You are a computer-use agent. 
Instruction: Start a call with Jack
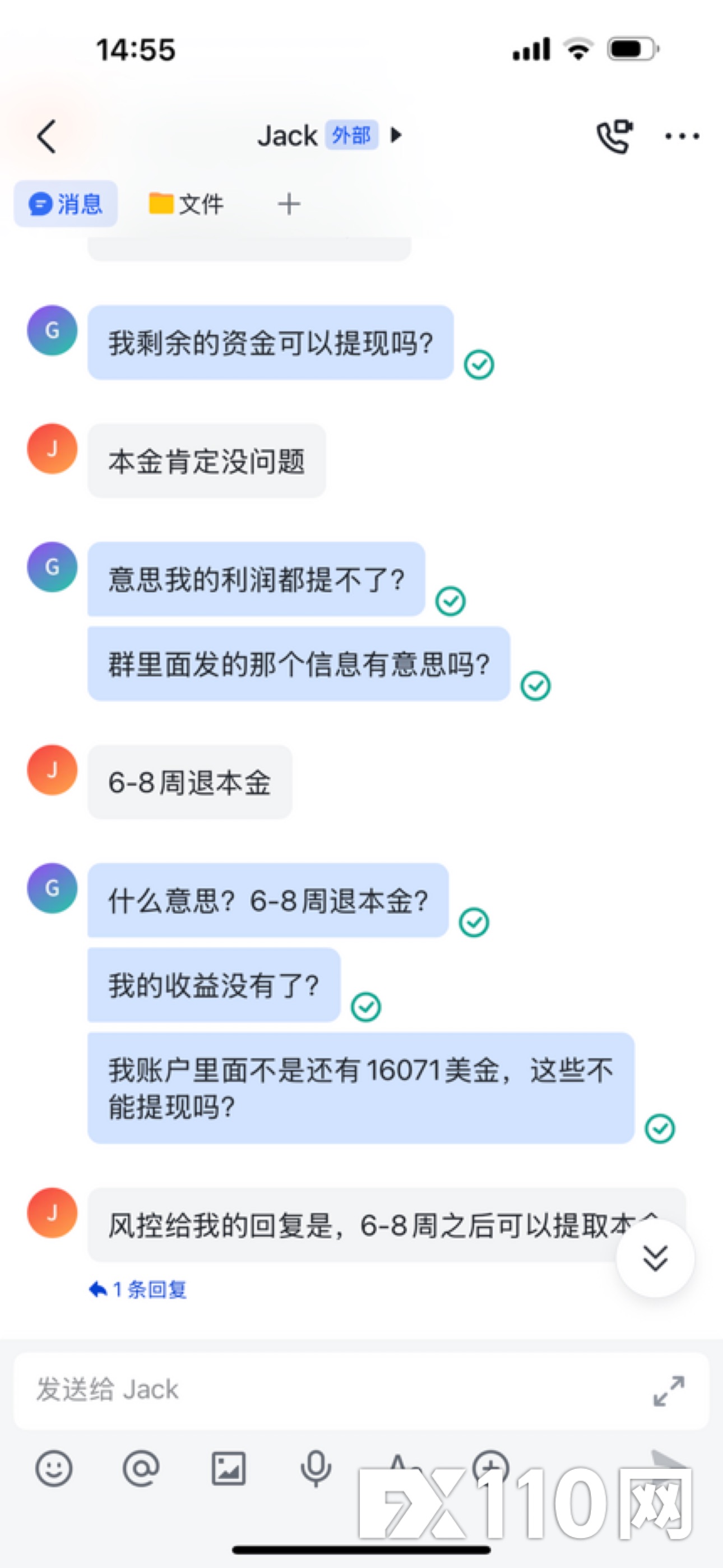coord(614,136)
